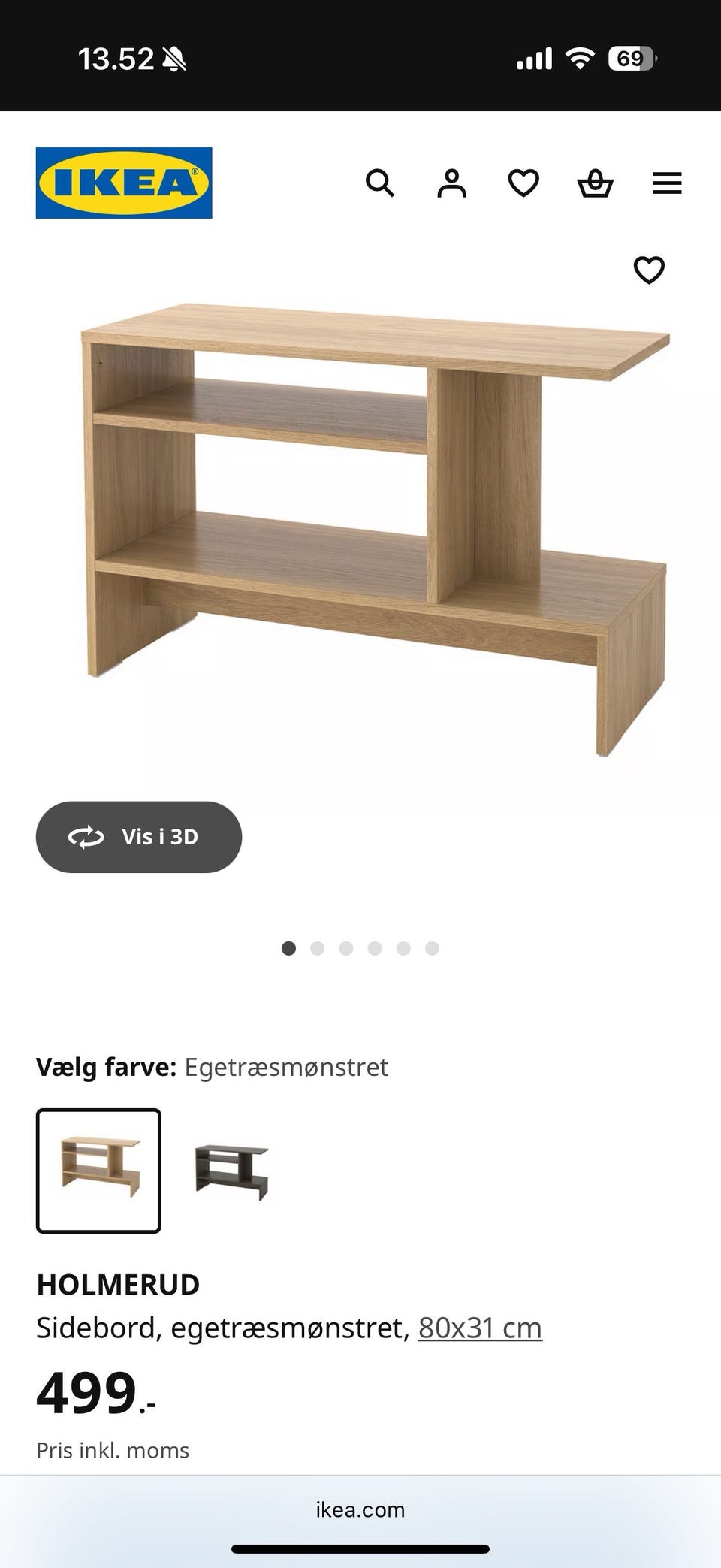Open the 80x31 cm size link
721x1568 pixels.
(480, 1327)
